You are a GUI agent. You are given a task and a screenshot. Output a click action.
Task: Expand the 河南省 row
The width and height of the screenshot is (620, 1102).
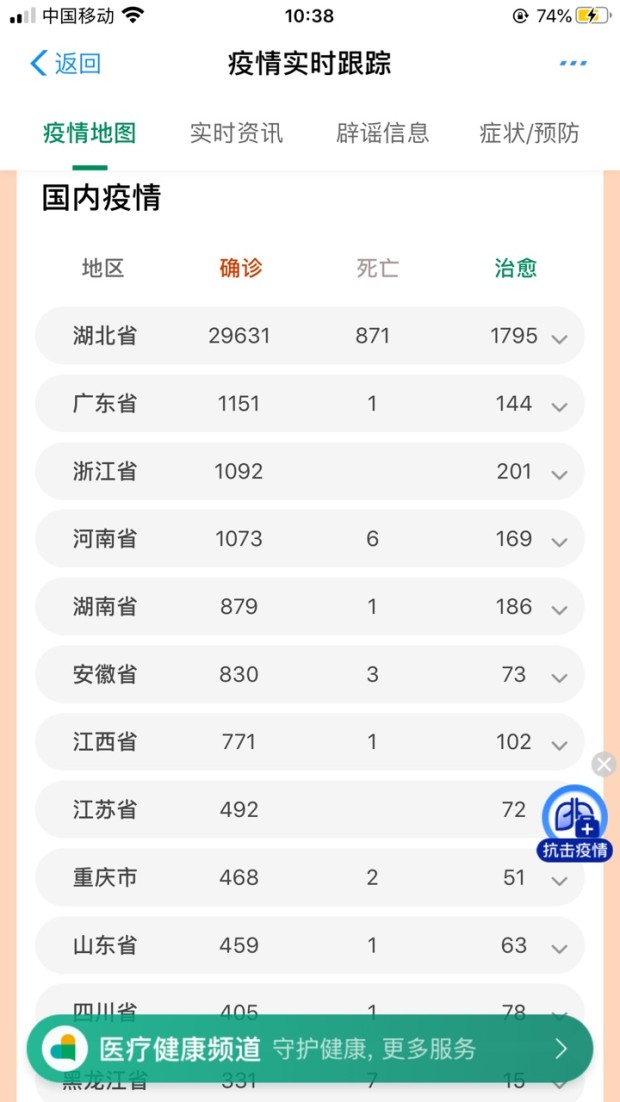(559, 542)
